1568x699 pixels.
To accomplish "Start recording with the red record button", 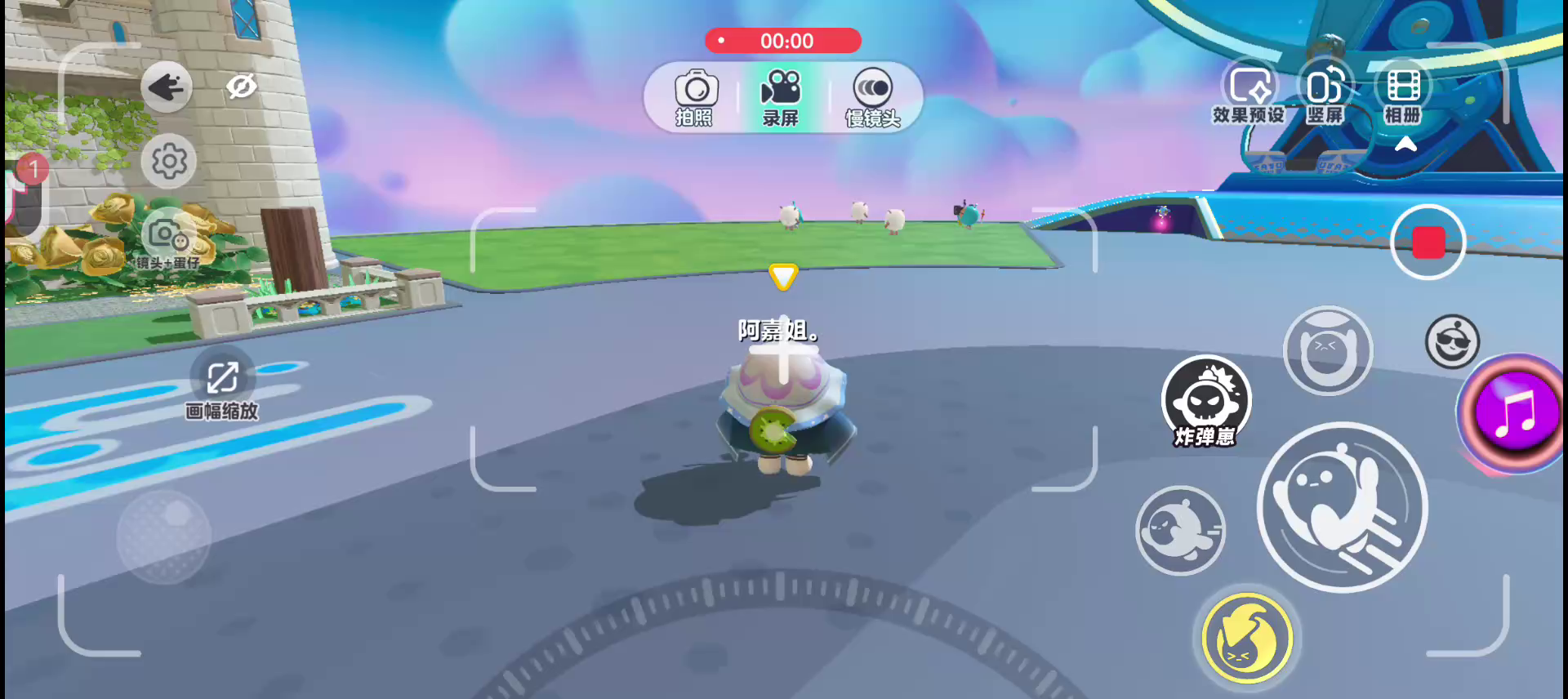I will pyautogui.click(x=1428, y=243).
